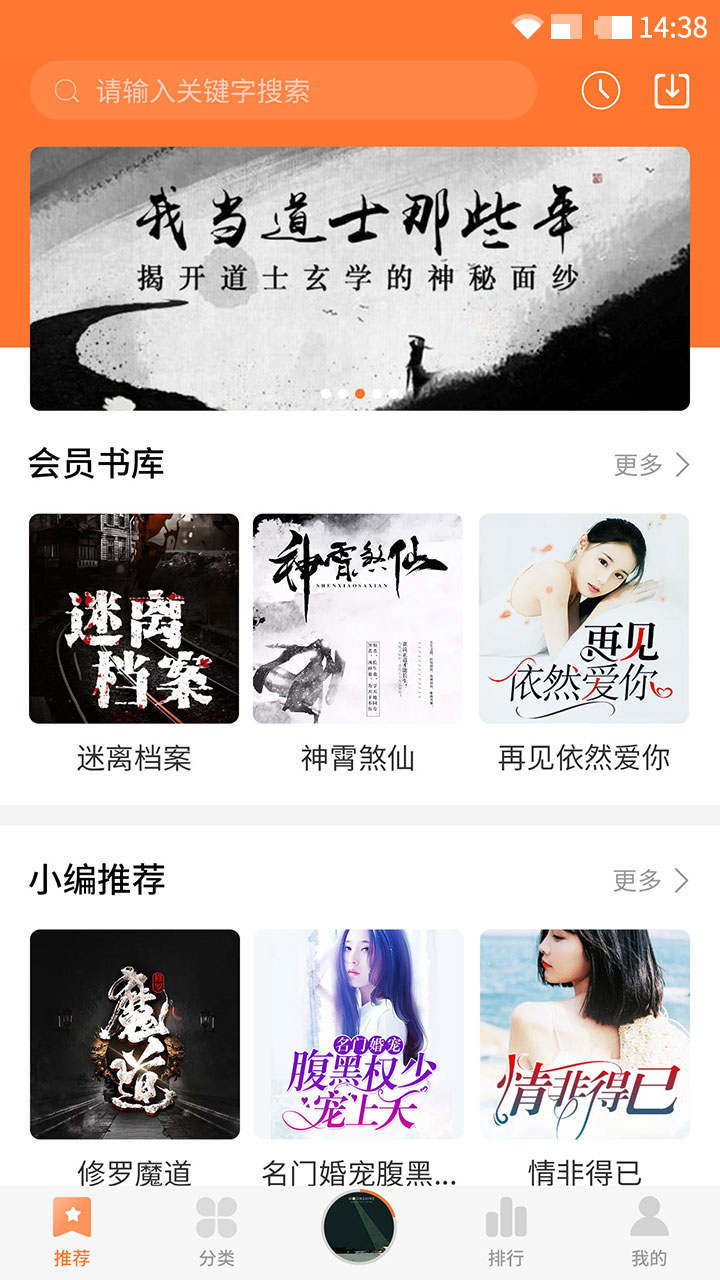Open the book 再见依然爱你

click(x=584, y=619)
